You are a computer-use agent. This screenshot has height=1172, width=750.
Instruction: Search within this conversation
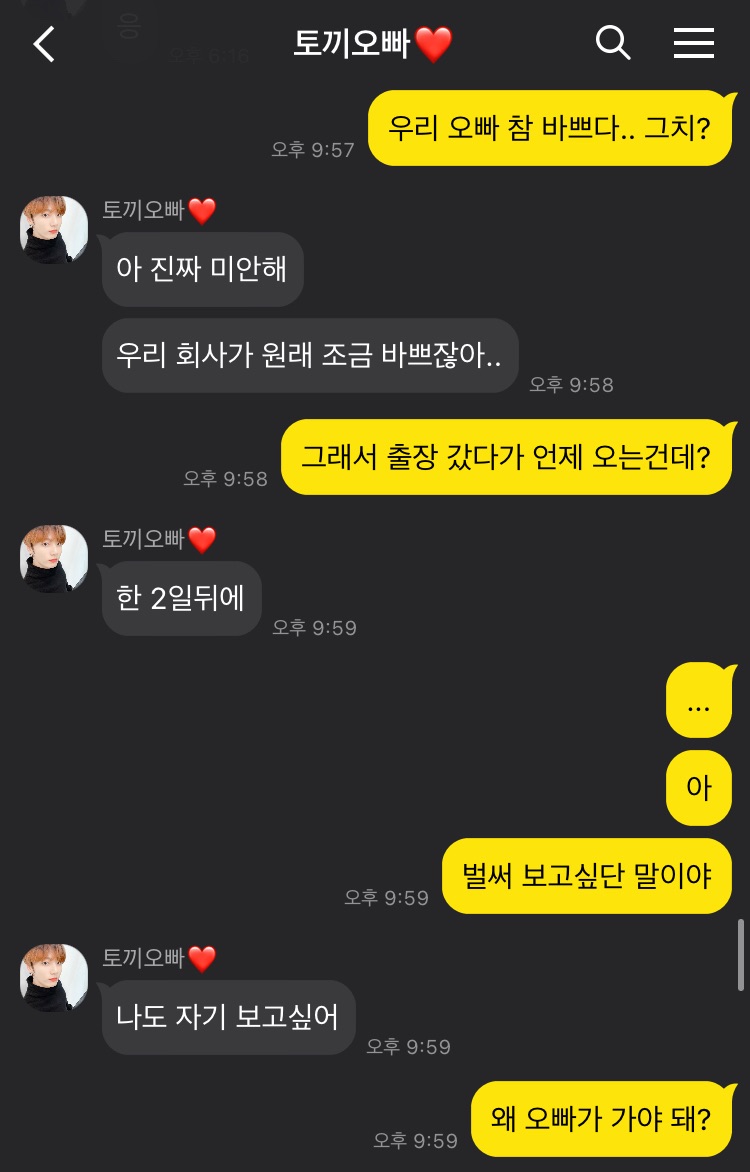coord(612,43)
